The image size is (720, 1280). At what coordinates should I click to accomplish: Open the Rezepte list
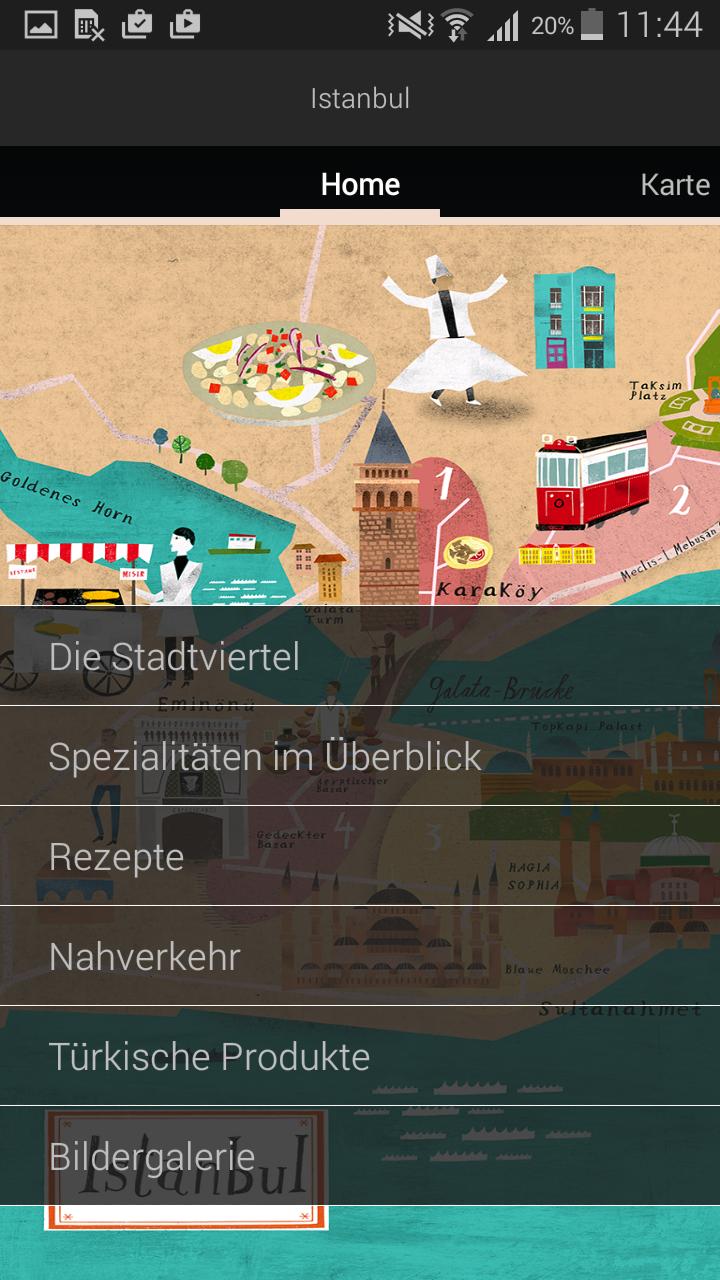pyautogui.click(x=360, y=856)
